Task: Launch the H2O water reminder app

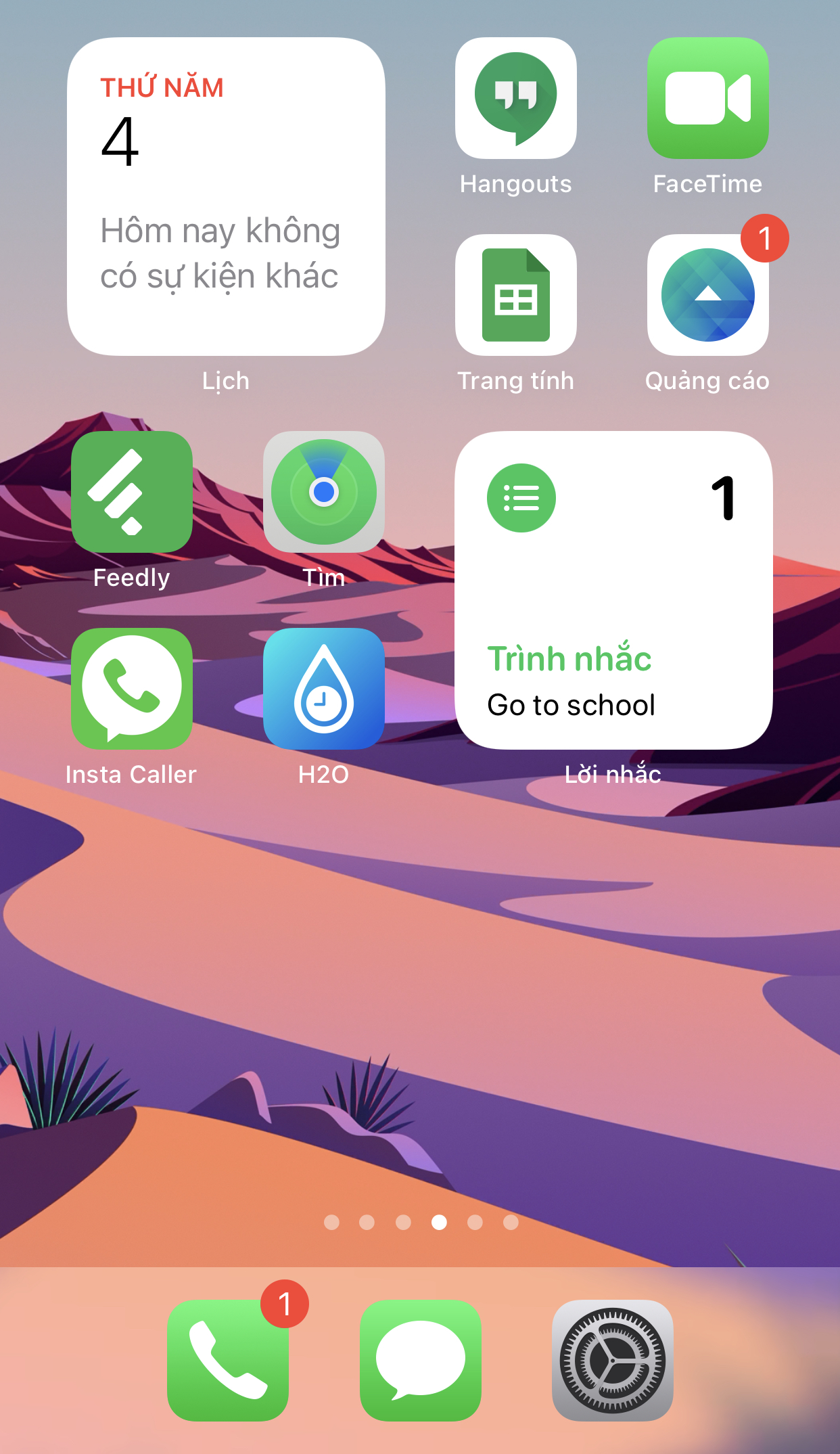Action: (323, 689)
